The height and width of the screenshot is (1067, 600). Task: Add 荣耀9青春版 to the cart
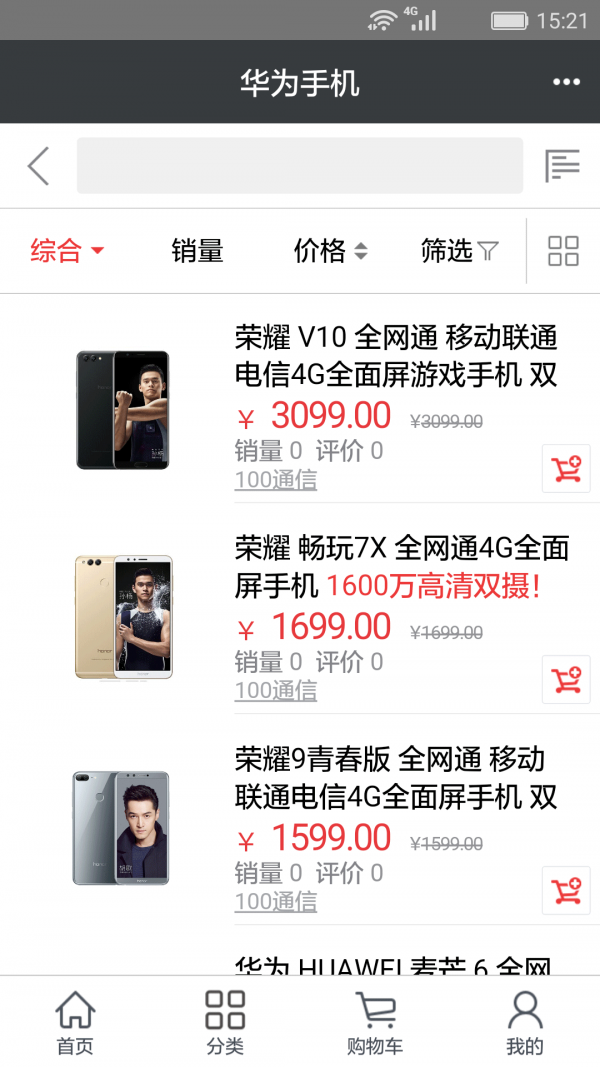click(x=566, y=891)
